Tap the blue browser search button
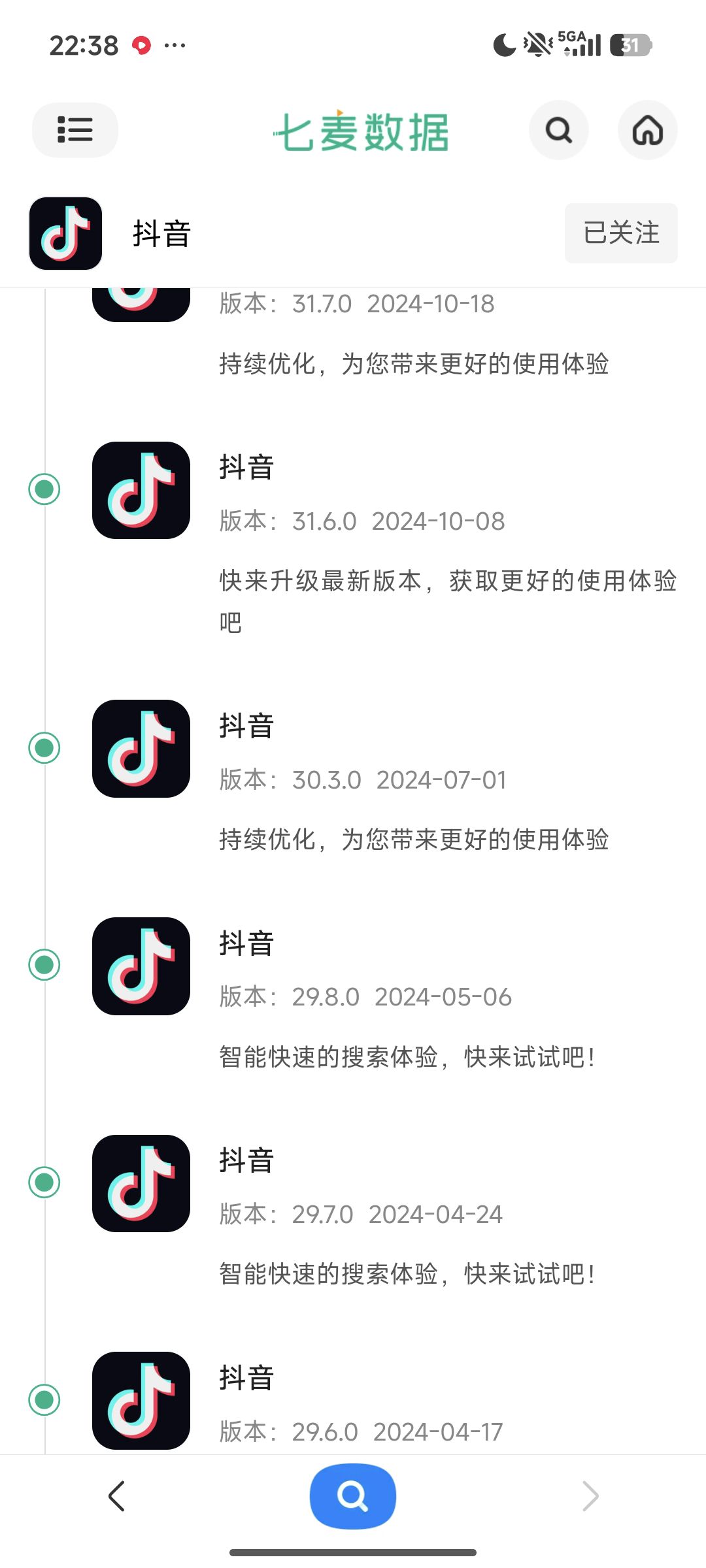 point(353,1496)
